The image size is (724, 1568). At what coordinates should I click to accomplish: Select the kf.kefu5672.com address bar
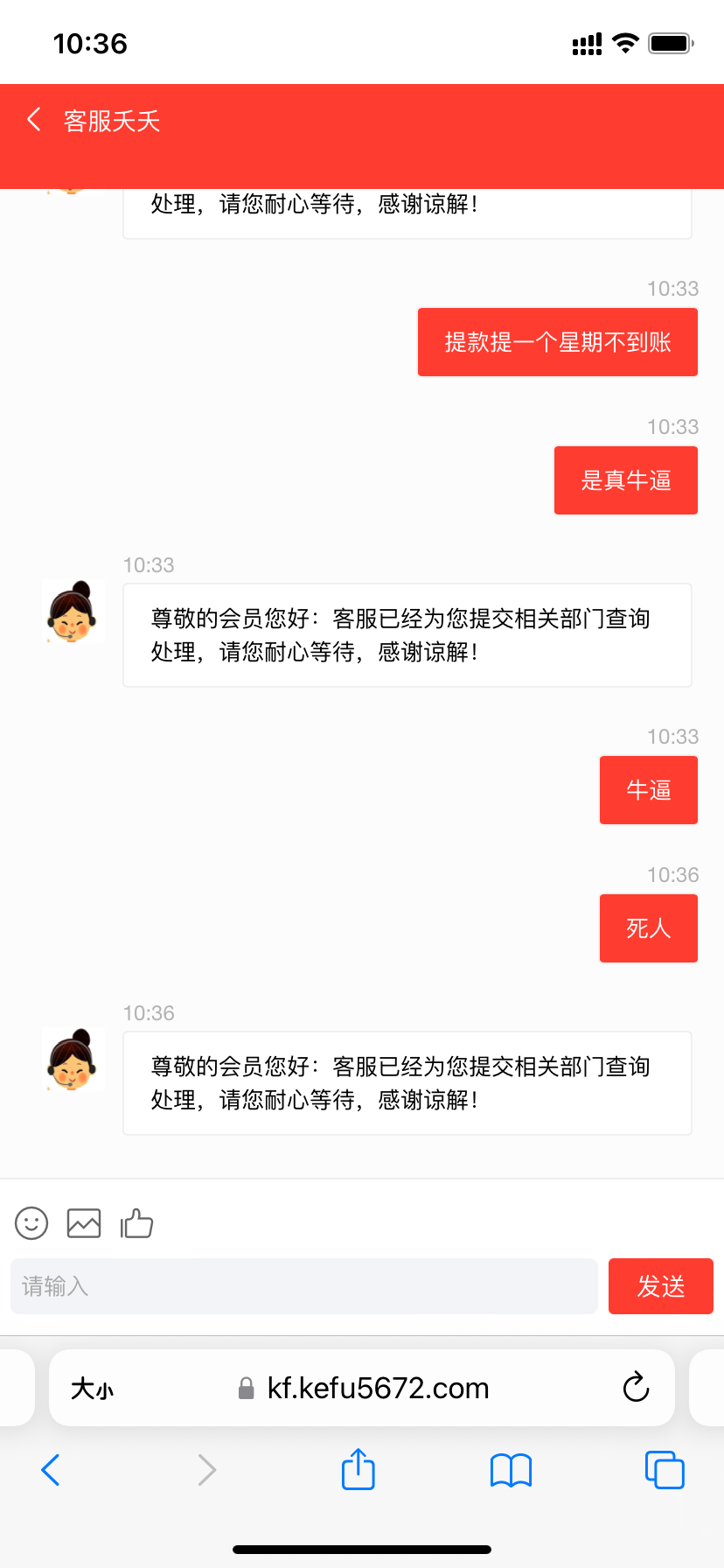tap(376, 1389)
